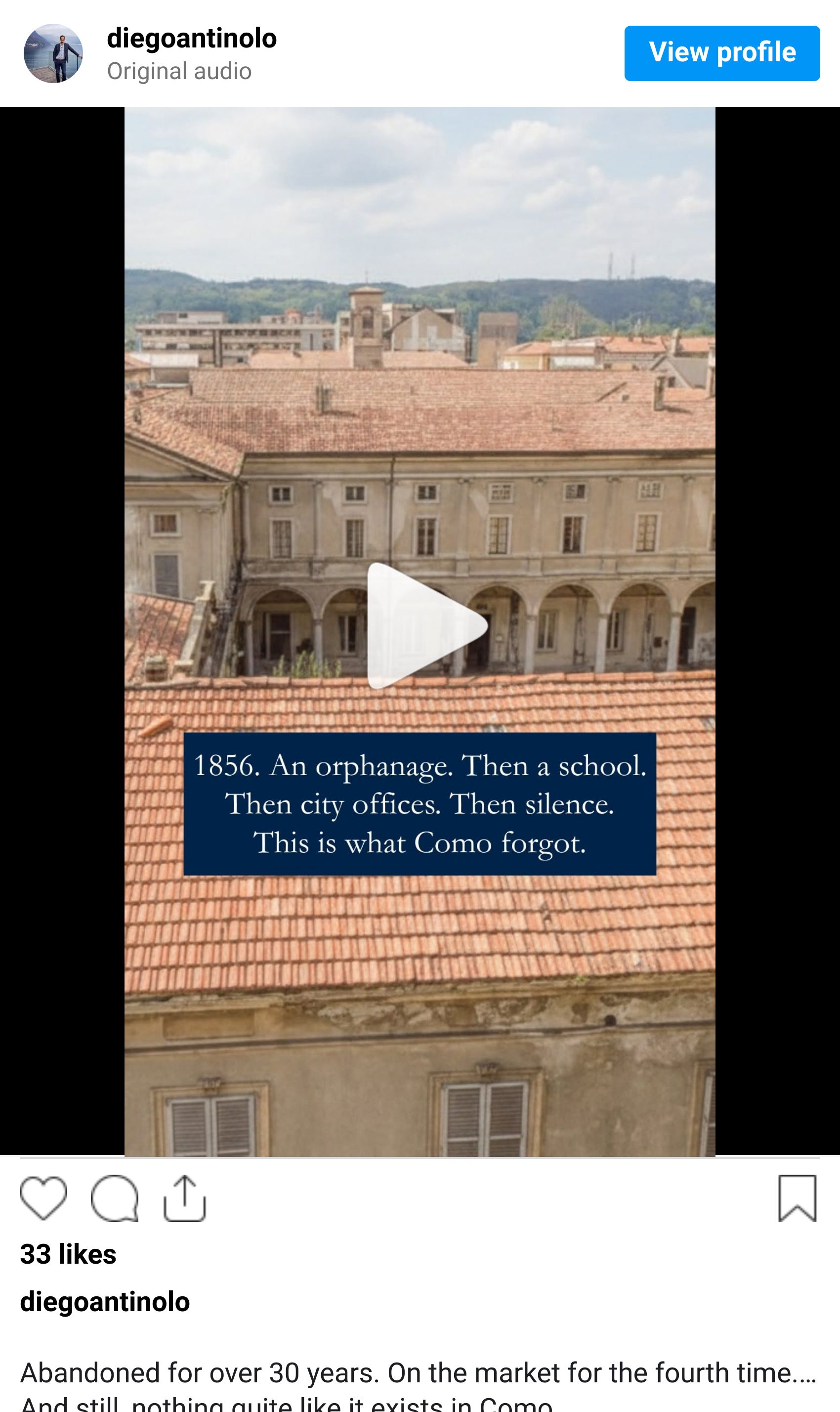Bookmark this reel
The height and width of the screenshot is (1412, 840).
797,1197
